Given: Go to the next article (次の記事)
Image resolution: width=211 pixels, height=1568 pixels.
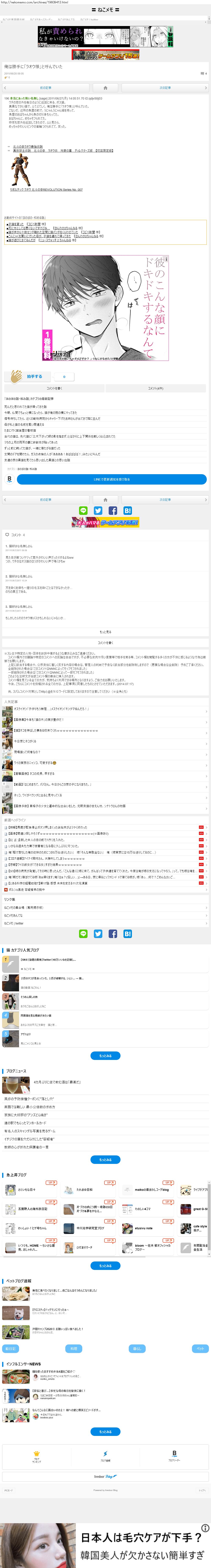Looking at the screenshot, I should 165,88.
